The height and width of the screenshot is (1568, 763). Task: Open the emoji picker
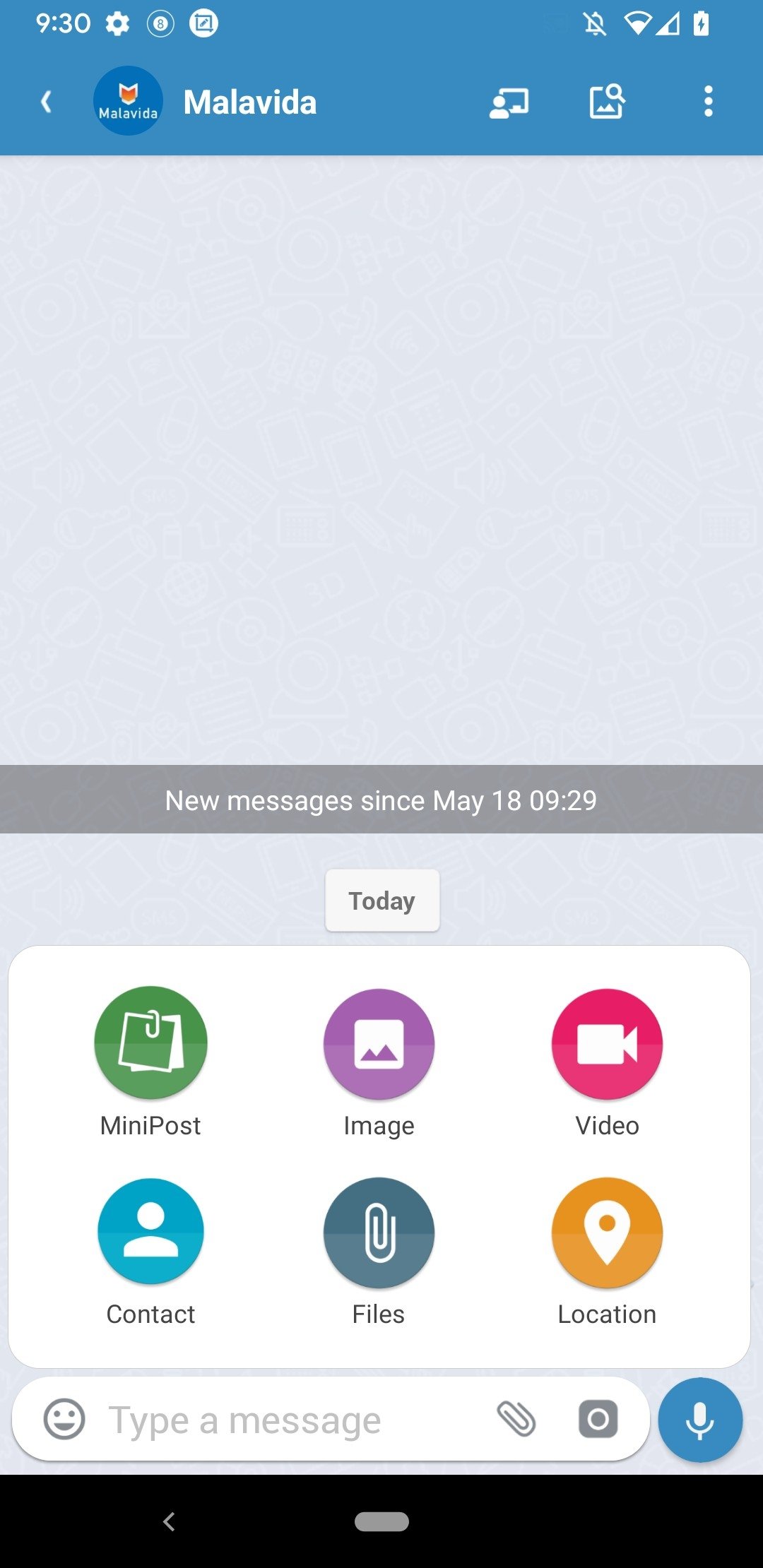pyautogui.click(x=64, y=1419)
